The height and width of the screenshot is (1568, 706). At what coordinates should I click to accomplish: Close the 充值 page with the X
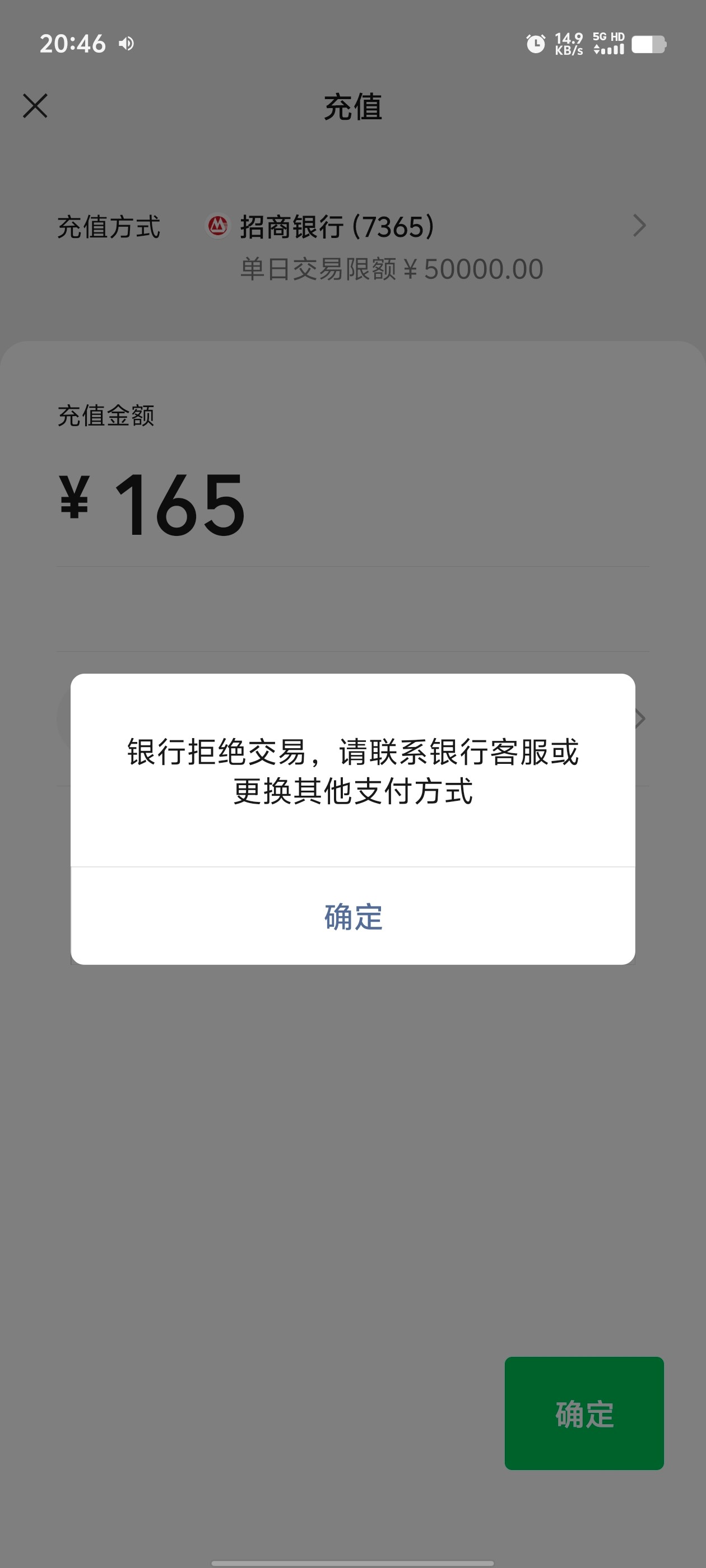[35, 106]
